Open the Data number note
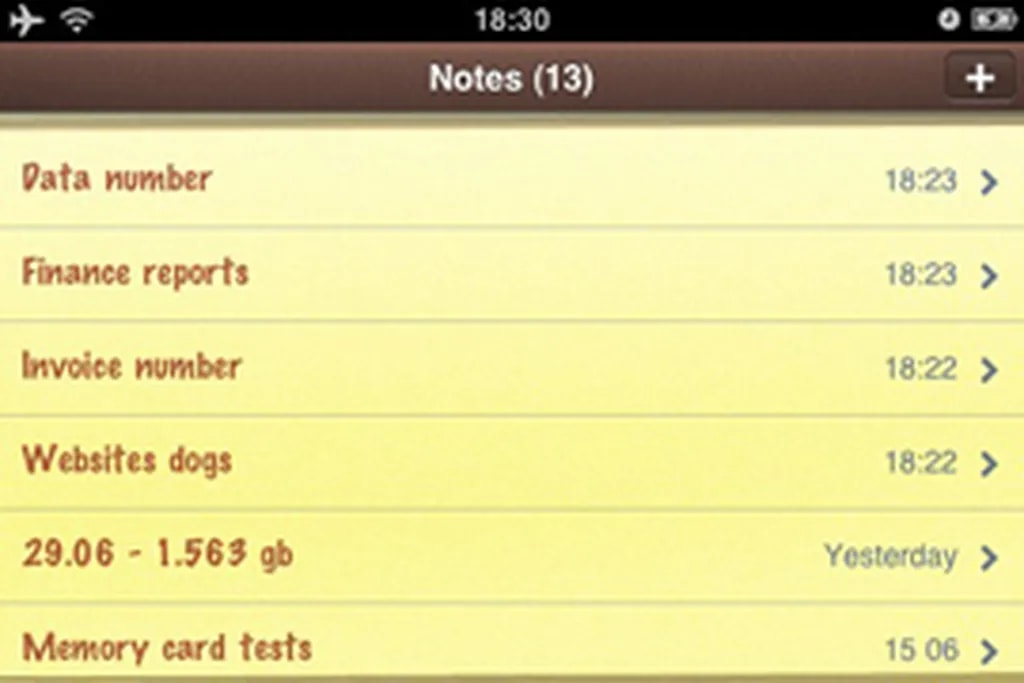 pos(116,179)
